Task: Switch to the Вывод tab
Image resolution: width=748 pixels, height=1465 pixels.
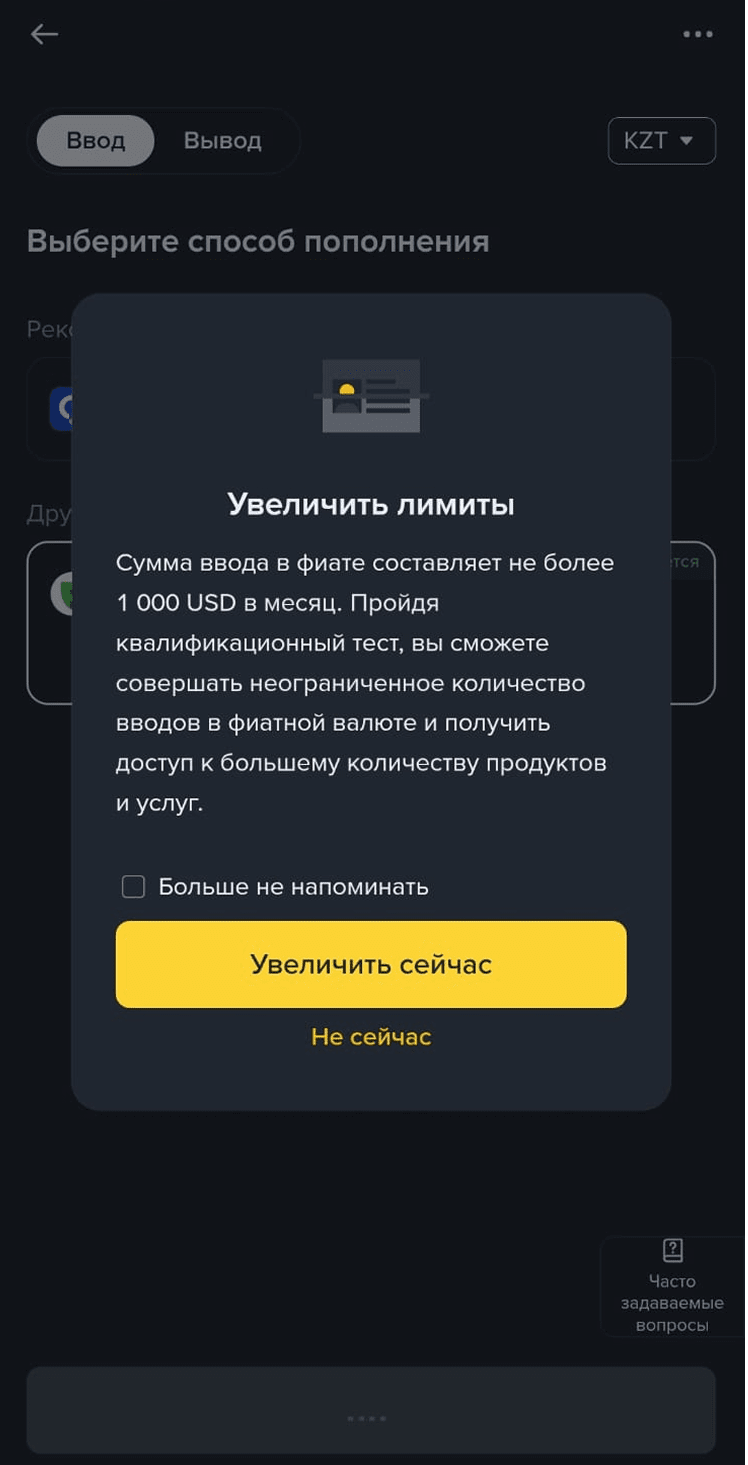Action: [223, 141]
